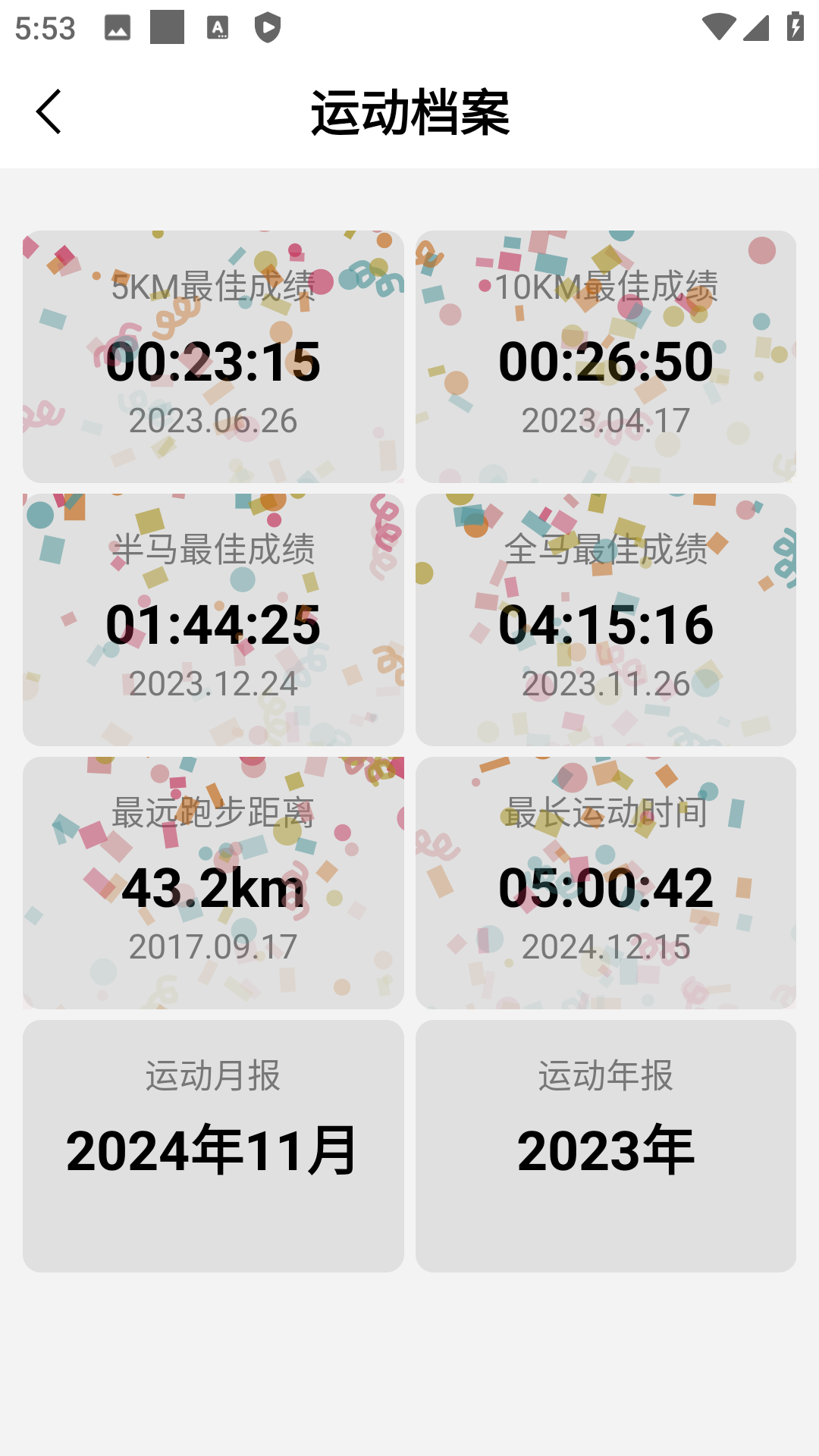Open the 运动年报 yearly report card
This screenshot has height=1456, width=819.
coord(607,1142)
